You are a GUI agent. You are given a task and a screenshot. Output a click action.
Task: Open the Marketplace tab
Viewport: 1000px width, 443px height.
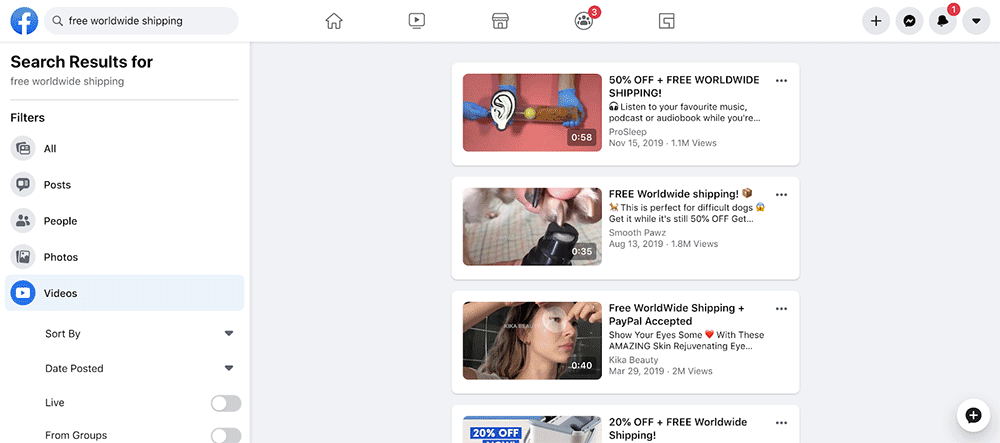[x=501, y=21]
